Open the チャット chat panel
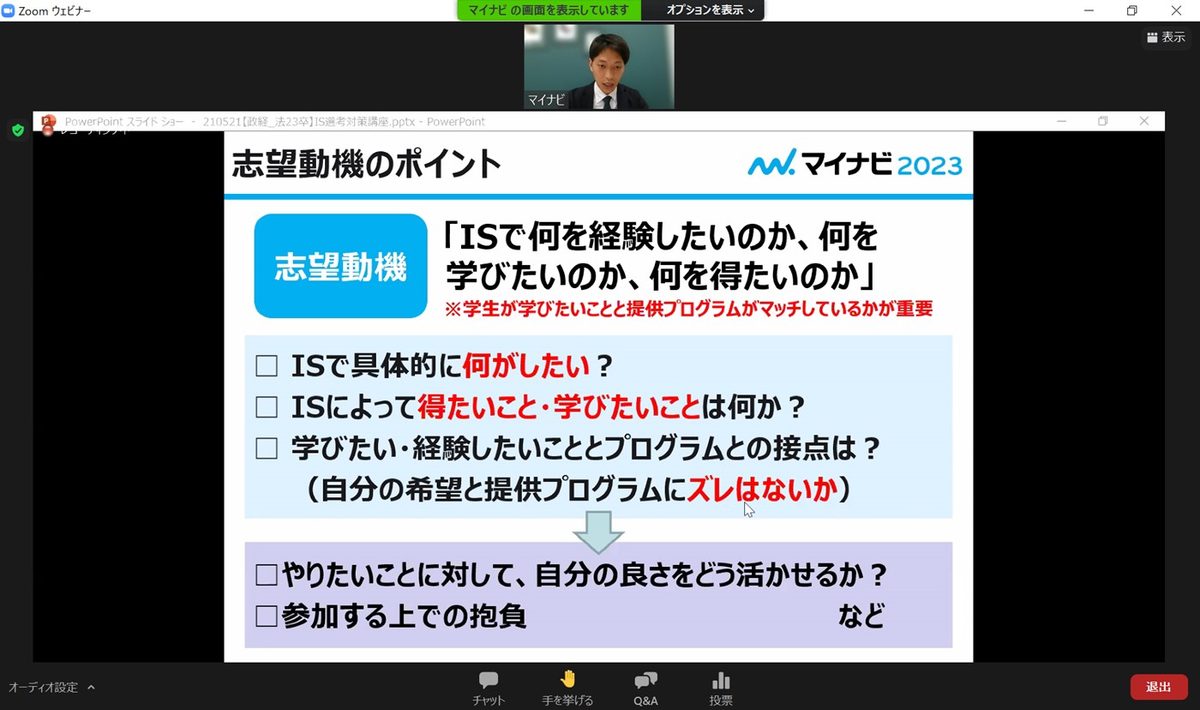The image size is (1200, 710). pyautogui.click(x=488, y=688)
